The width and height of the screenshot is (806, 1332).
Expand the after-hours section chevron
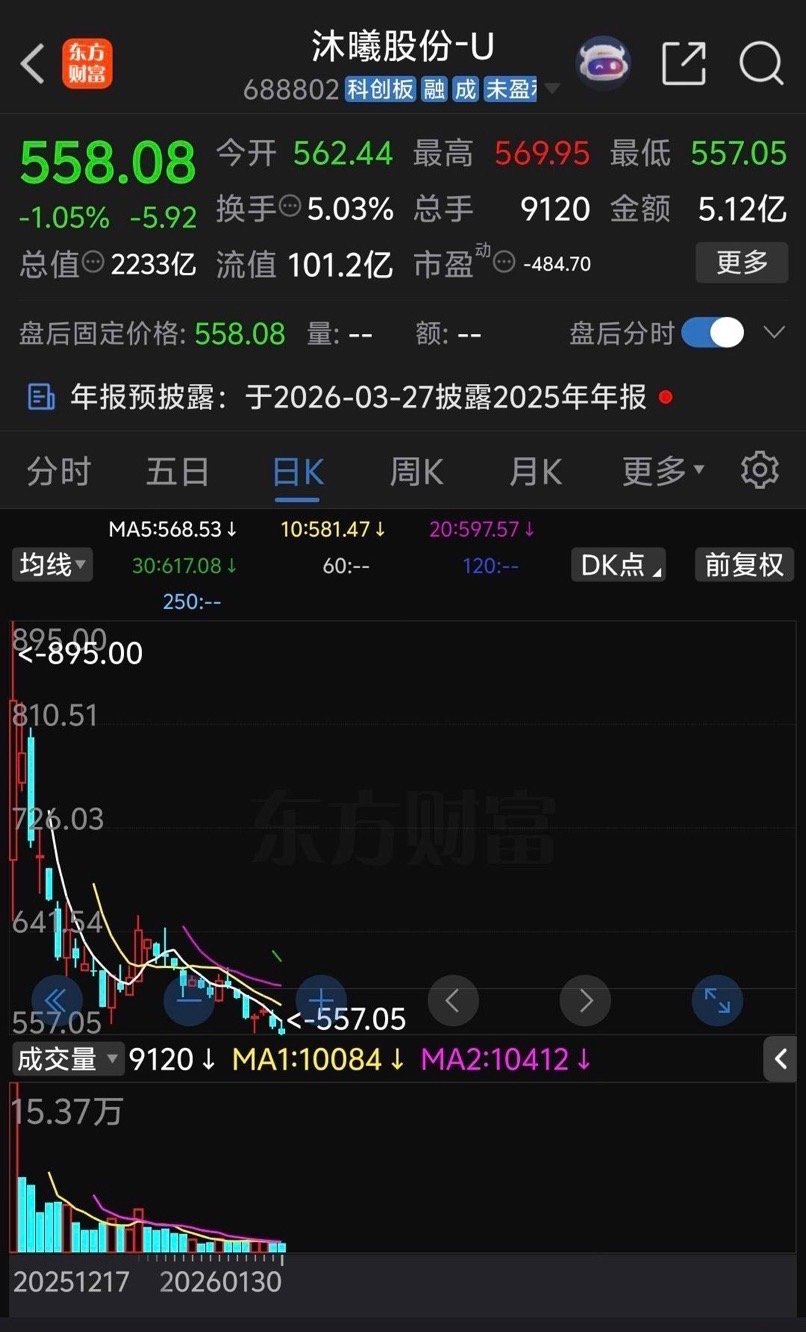tap(774, 332)
